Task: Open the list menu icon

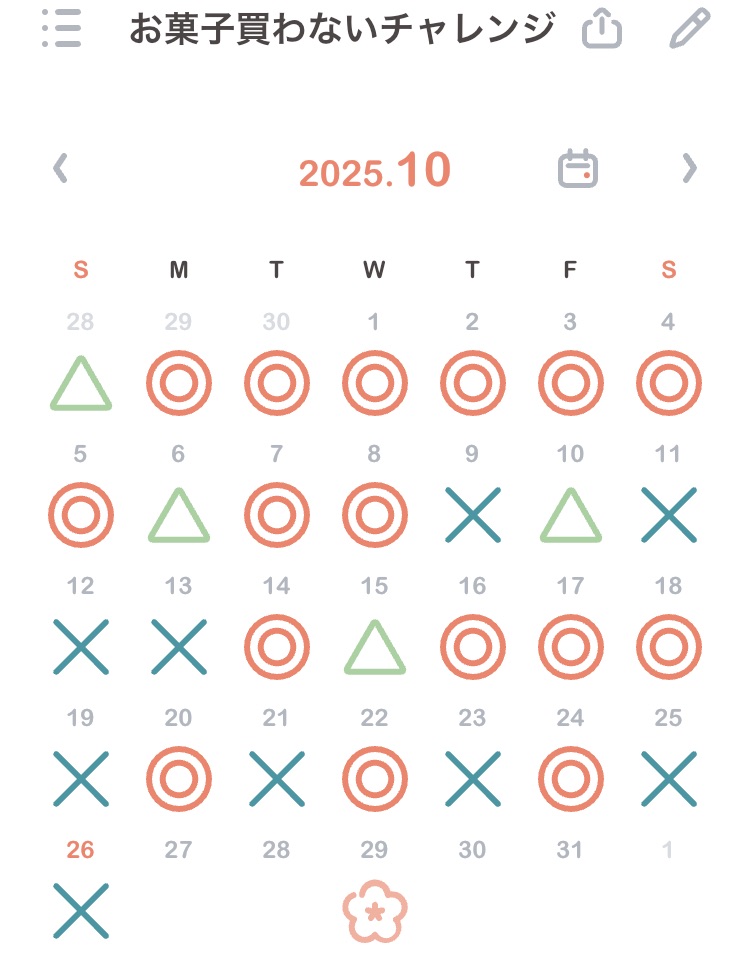Action: [x=63, y=30]
